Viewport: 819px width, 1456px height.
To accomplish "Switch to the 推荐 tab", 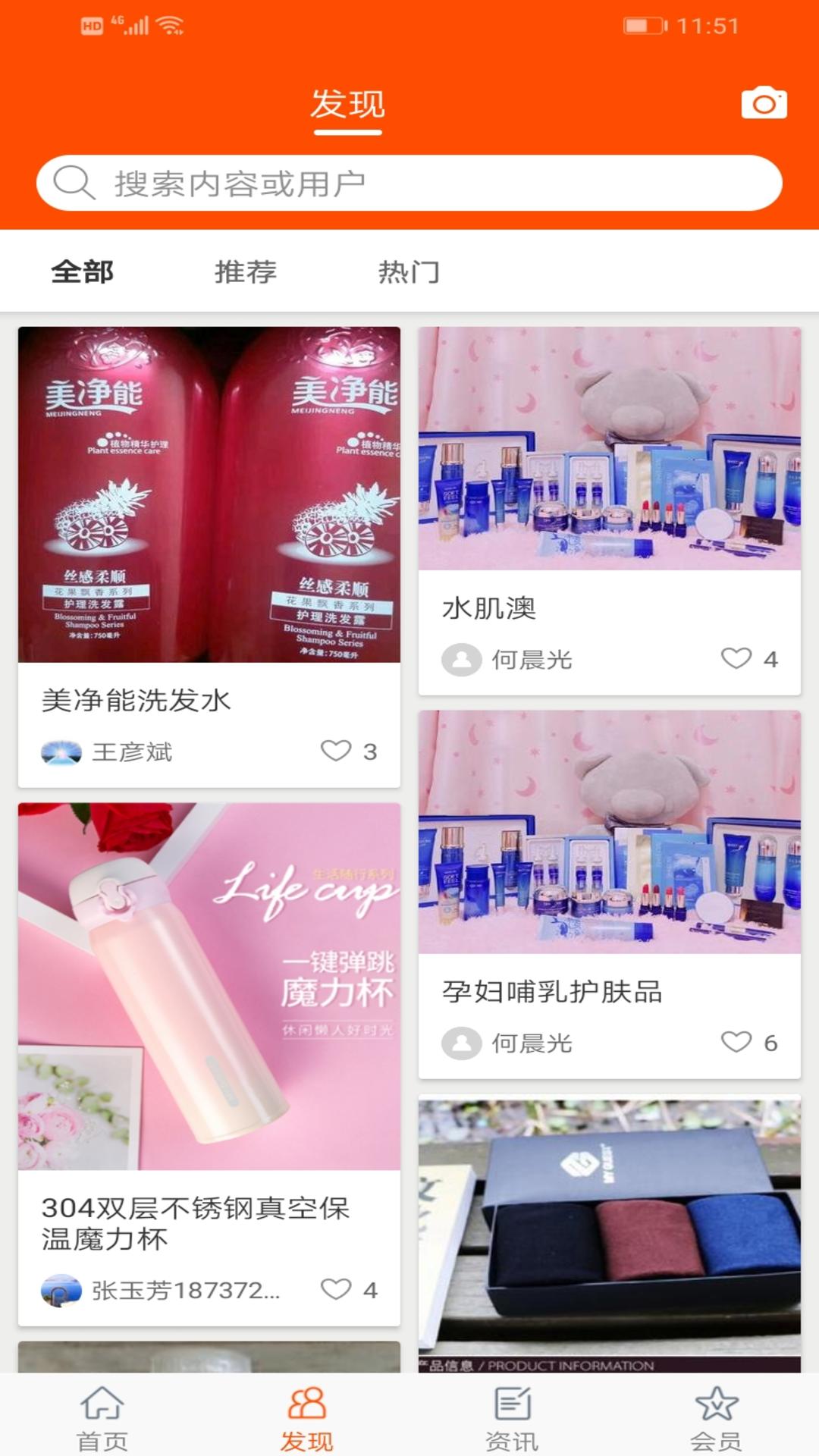I will point(245,271).
